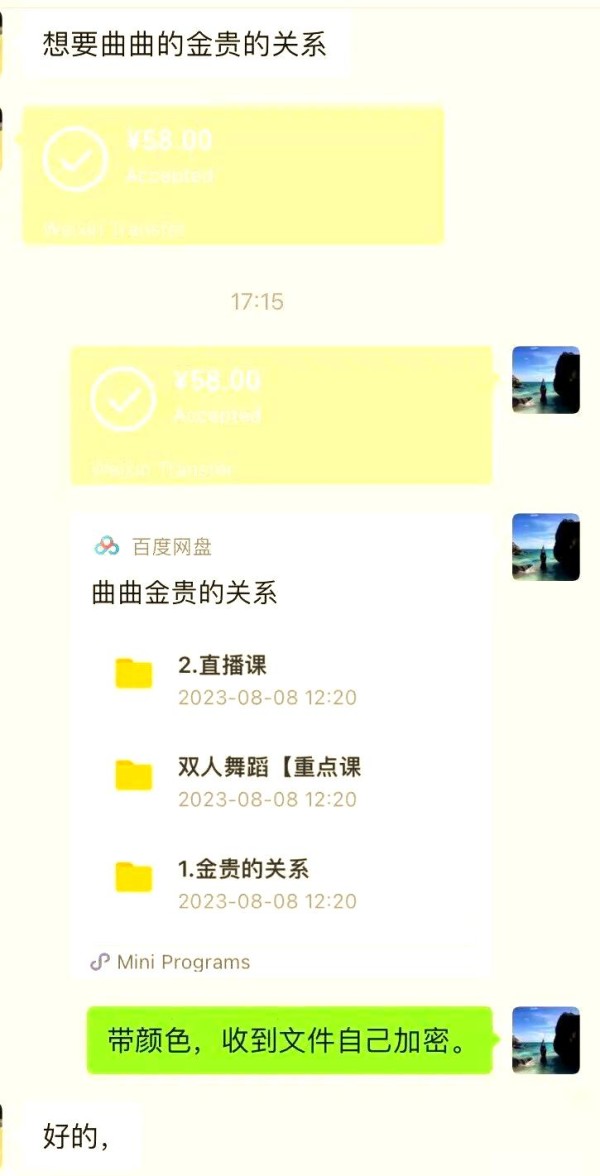Viewport: 600px width, 1176px height.
Task: Tap the avatar beside the 带颜色 message
Action: [546, 1040]
